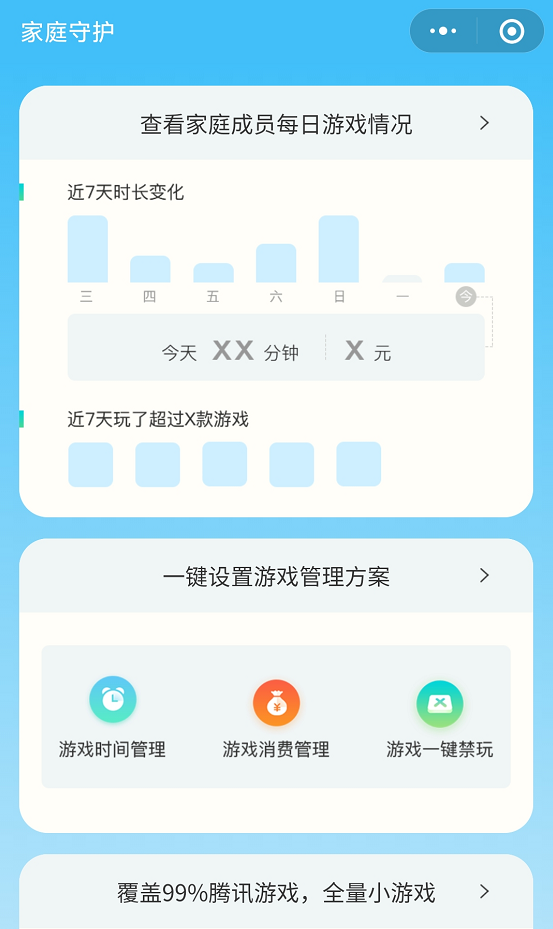Open 覆盖99%腾讯游戏，全量小游戏
The width and height of the screenshot is (553, 929).
coord(276,892)
